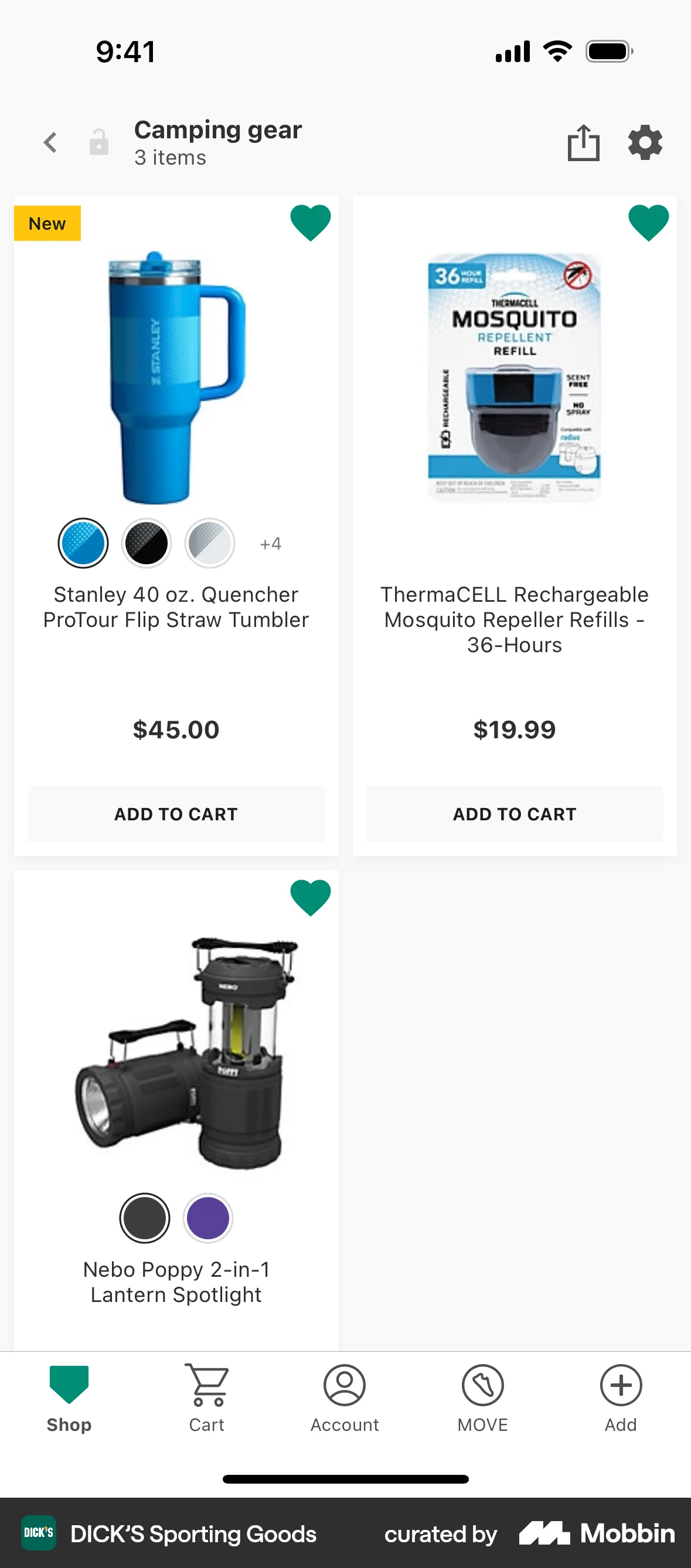691x1568 pixels.
Task: Select the blue Stanley tumbler swatch
Action: [83, 543]
